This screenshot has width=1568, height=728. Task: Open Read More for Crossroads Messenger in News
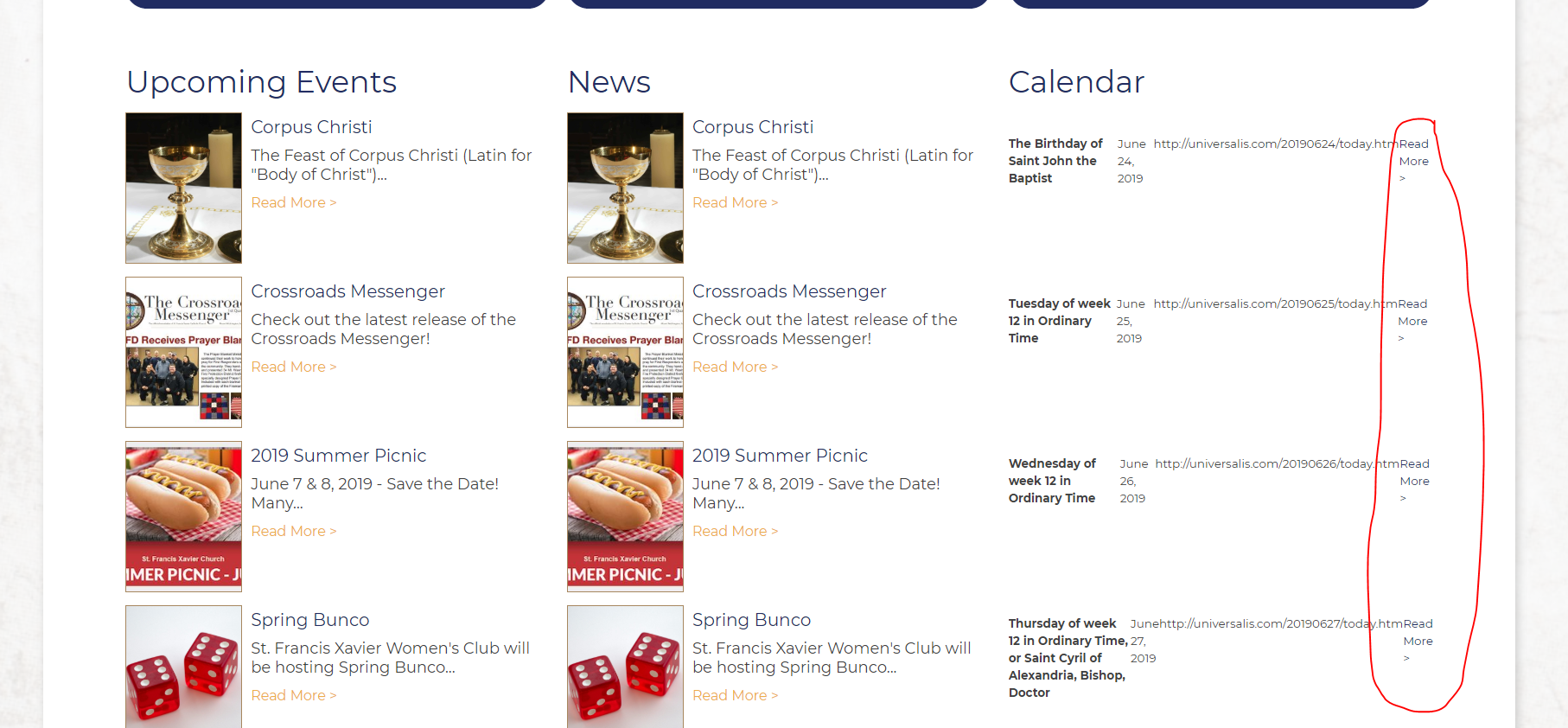735,367
